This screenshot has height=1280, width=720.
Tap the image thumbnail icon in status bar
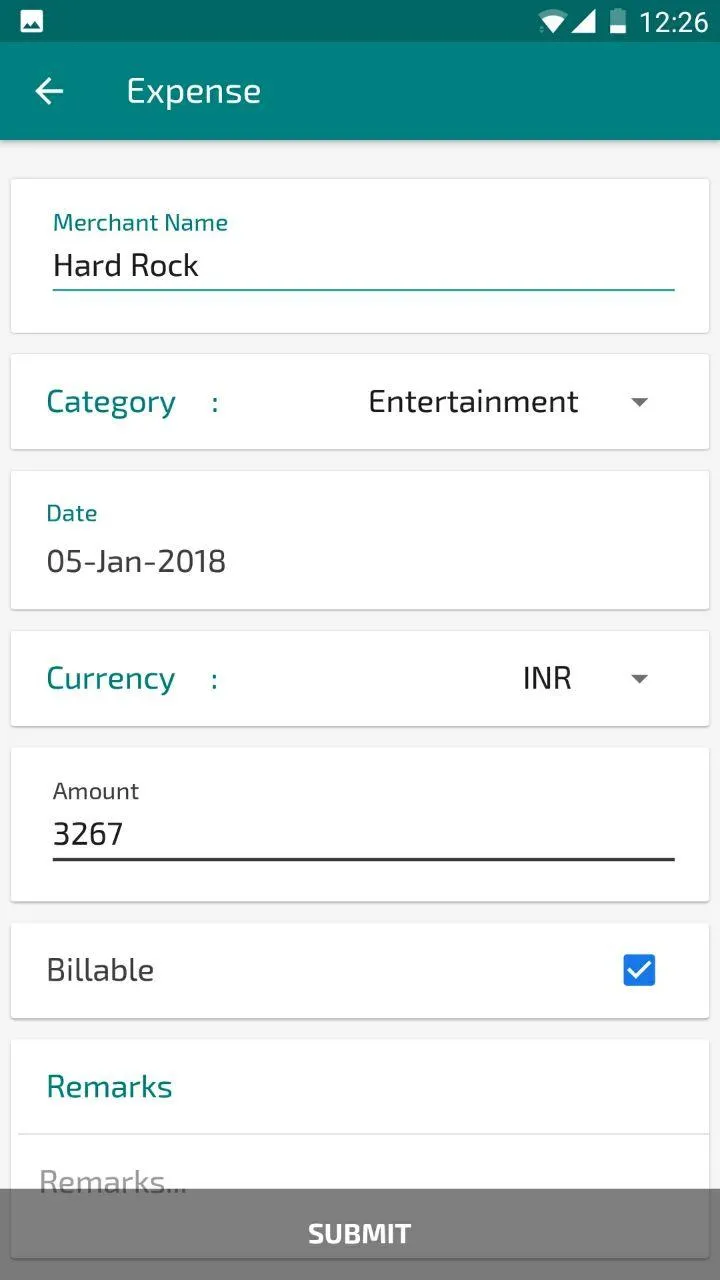pos(30,19)
